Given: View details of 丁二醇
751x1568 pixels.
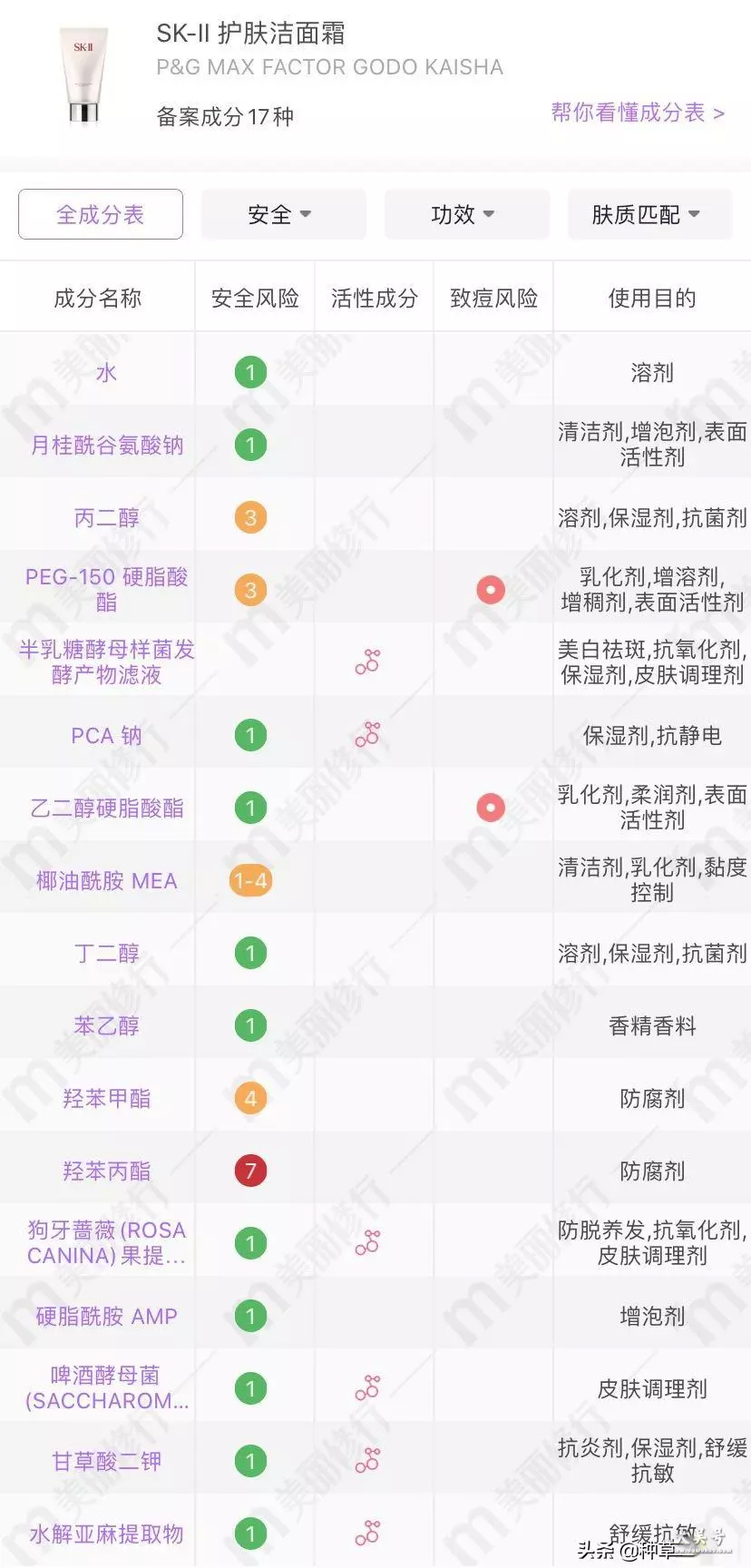Looking at the screenshot, I should pyautogui.click(x=107, y=954).
